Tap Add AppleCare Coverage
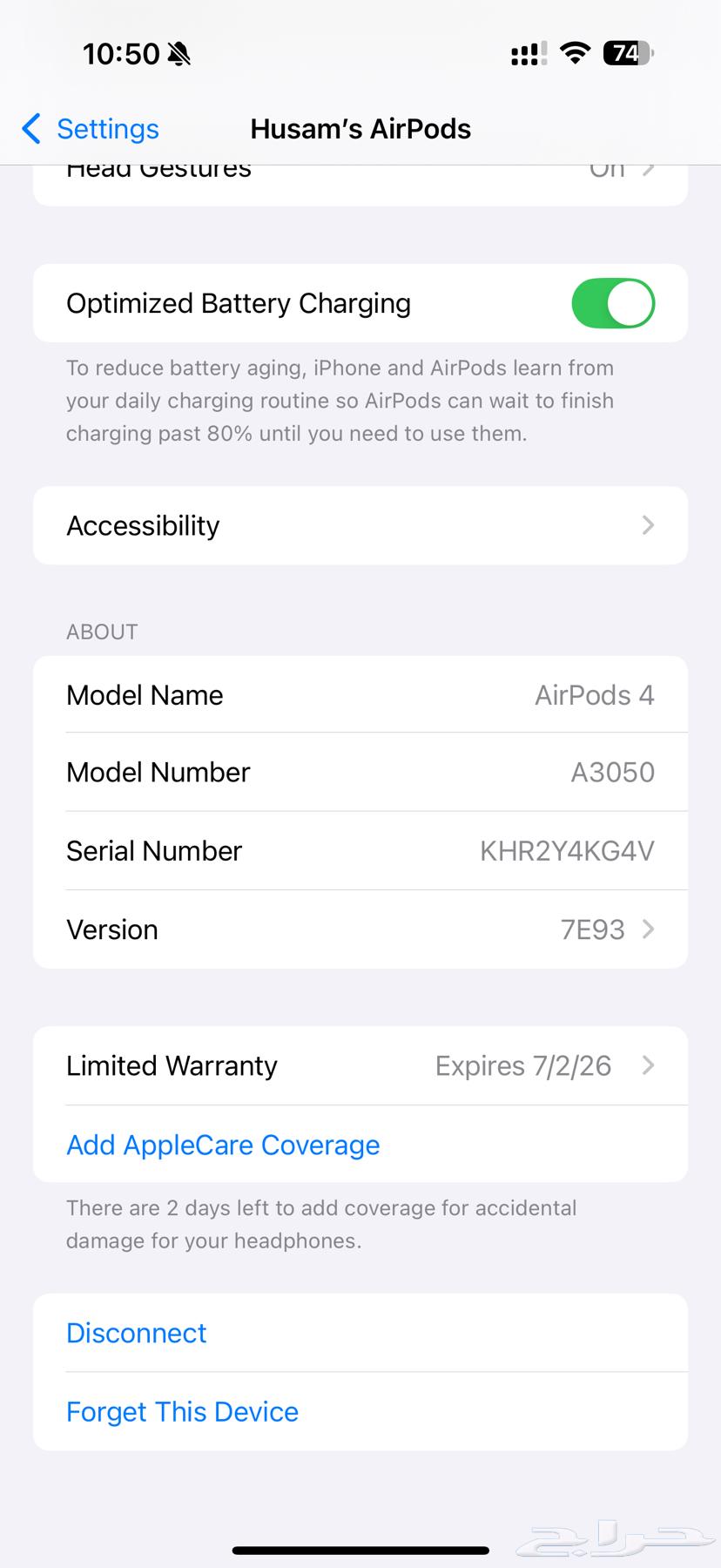Viewport: 721px width, 1568px height. (x=223, y=1145)
